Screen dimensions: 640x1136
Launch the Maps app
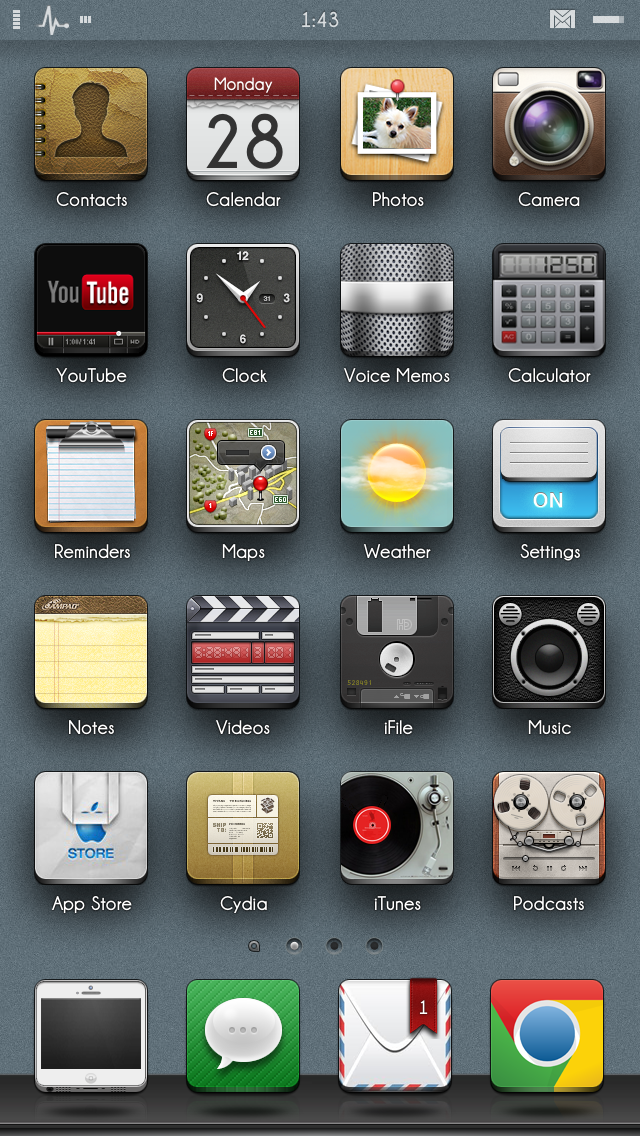click(243, 475)
